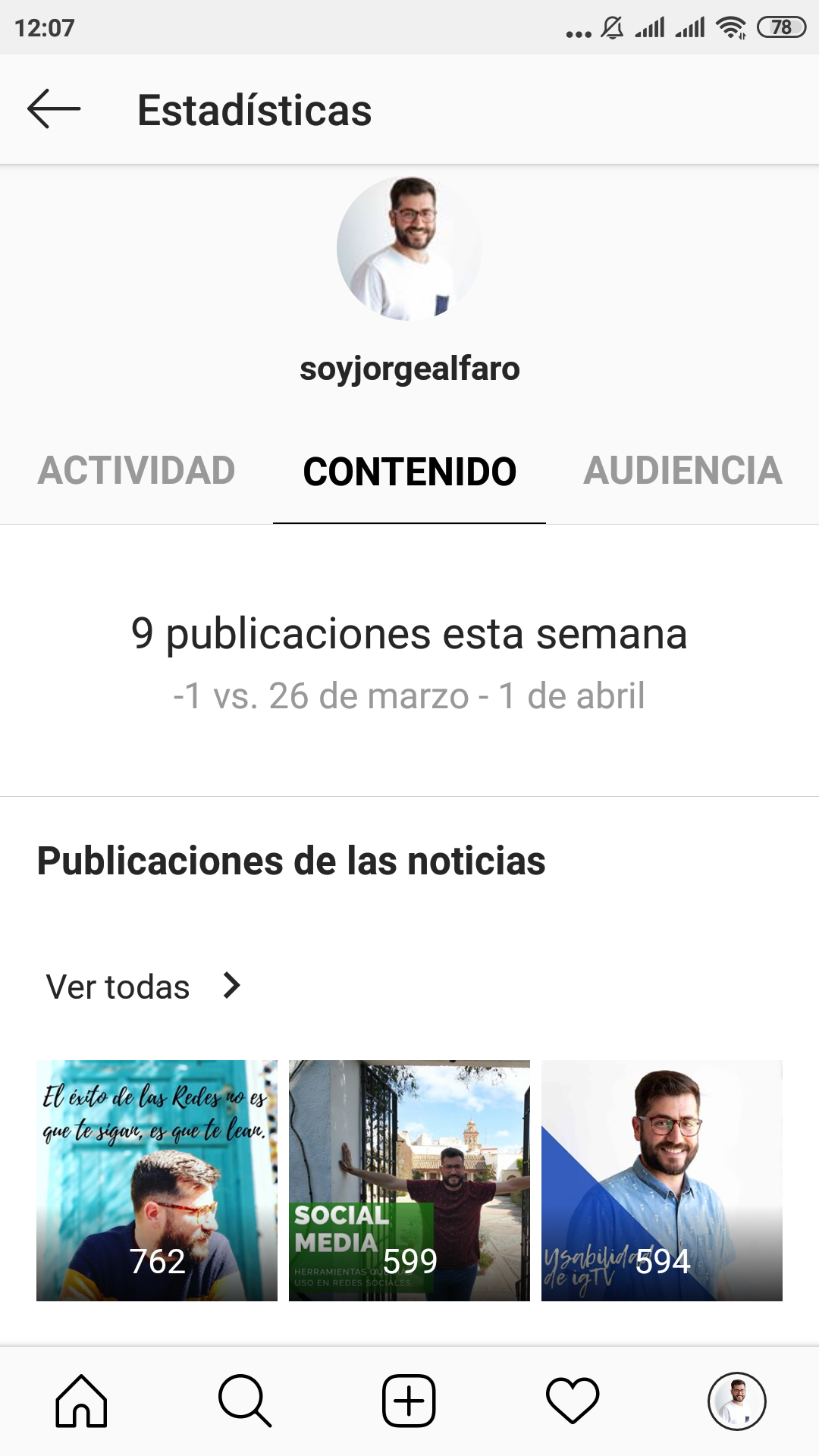Switch to the Actividad tab
819x1456 pixels.
pos(136,471)
